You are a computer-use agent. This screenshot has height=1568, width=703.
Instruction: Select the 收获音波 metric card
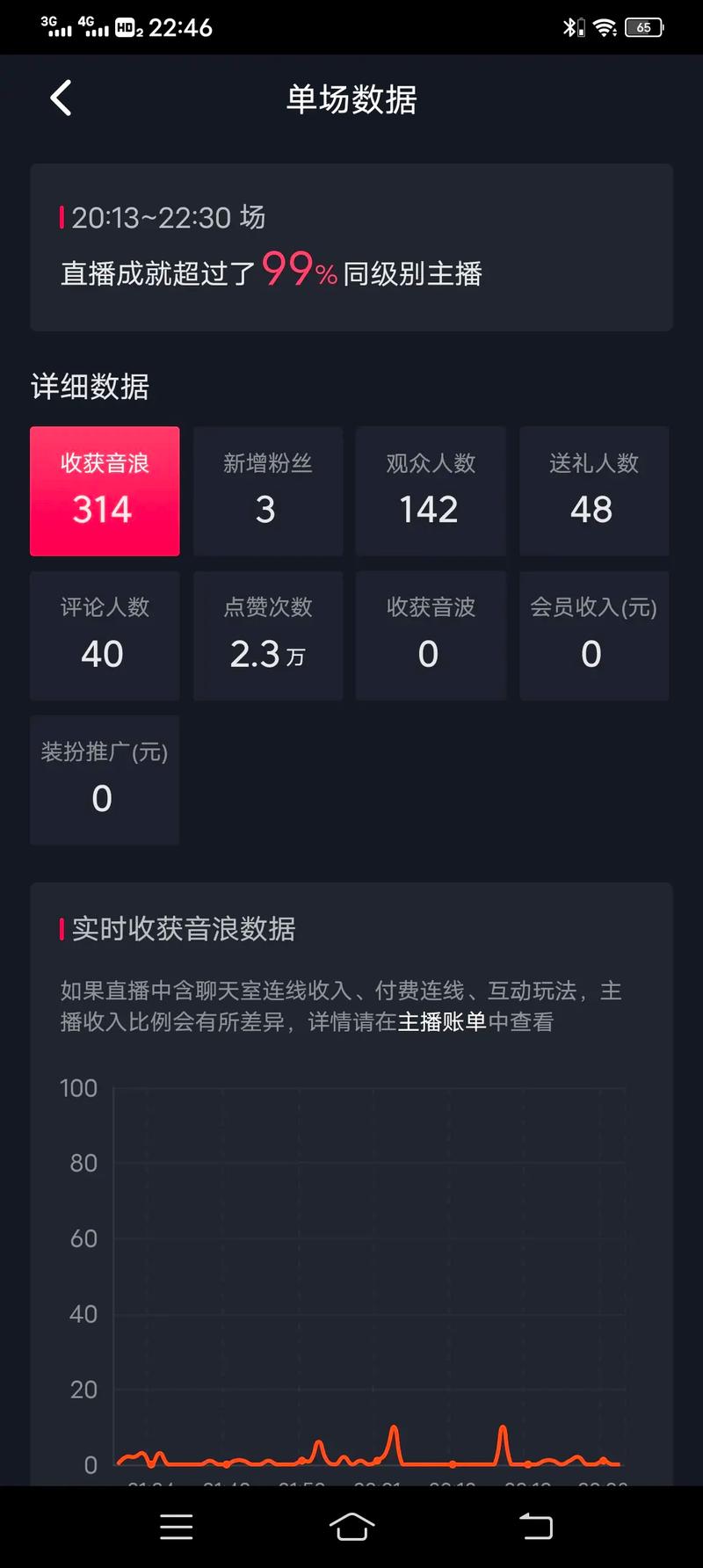431,635
